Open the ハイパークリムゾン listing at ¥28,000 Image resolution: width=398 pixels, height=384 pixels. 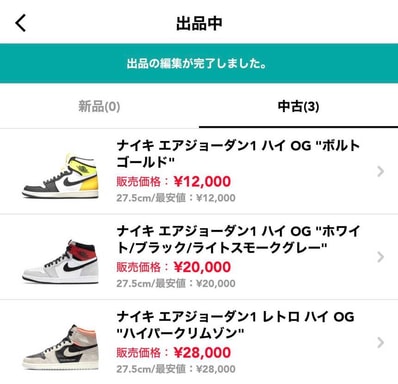pos(199,342)
